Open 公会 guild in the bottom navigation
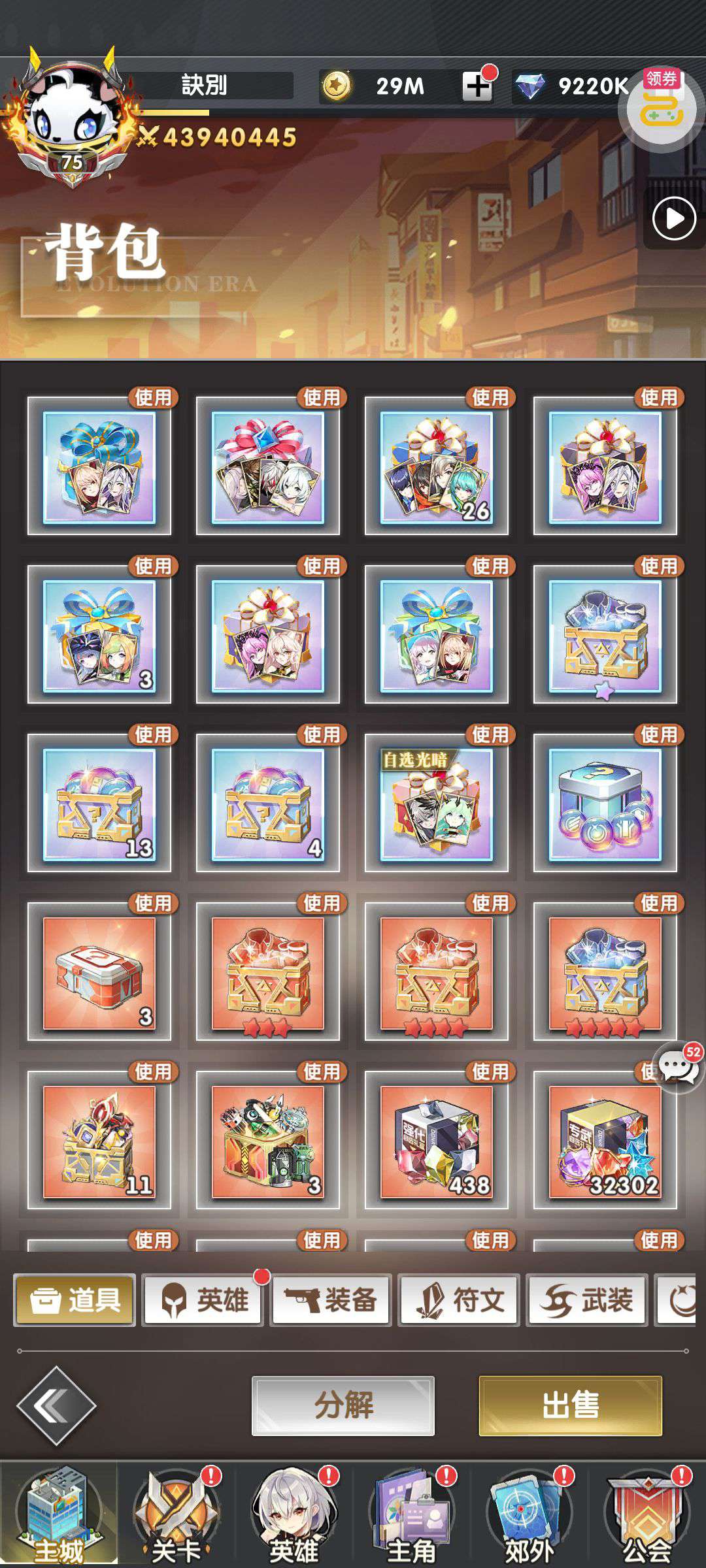Viewport: 706px width, 1568px height. tap(647, 1514)
